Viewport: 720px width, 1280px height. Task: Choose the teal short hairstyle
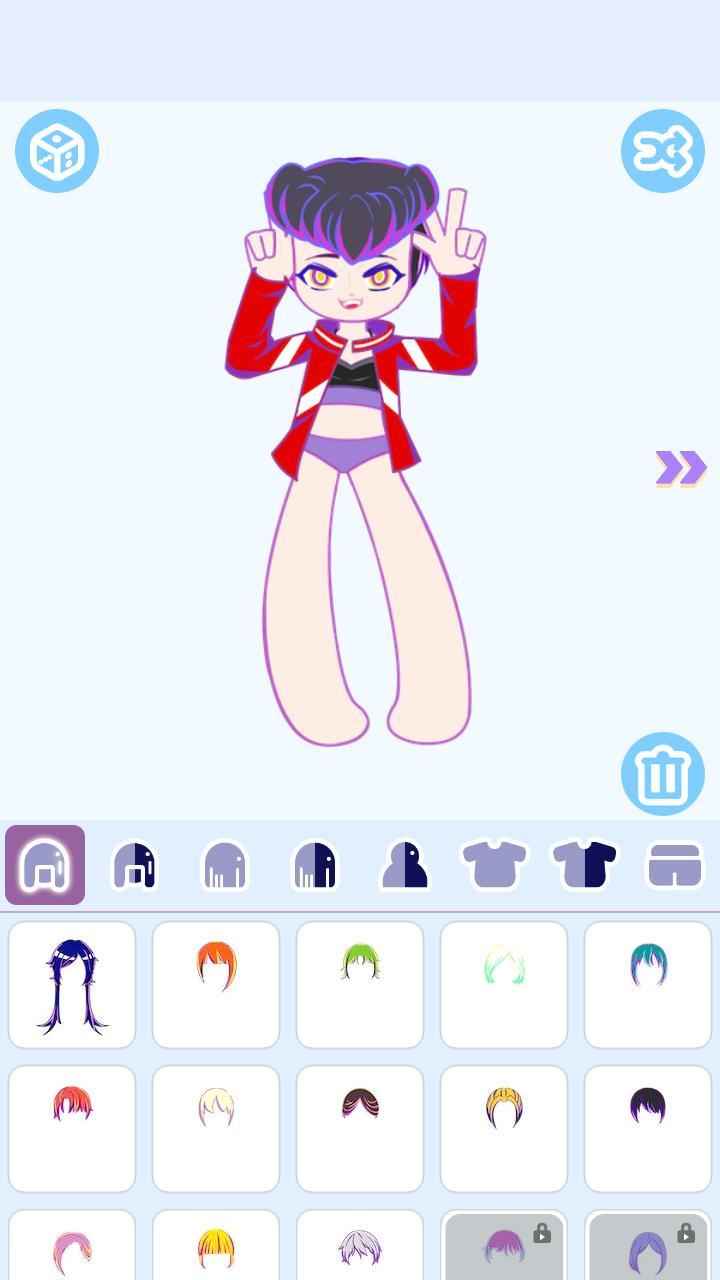coord(648,985)
